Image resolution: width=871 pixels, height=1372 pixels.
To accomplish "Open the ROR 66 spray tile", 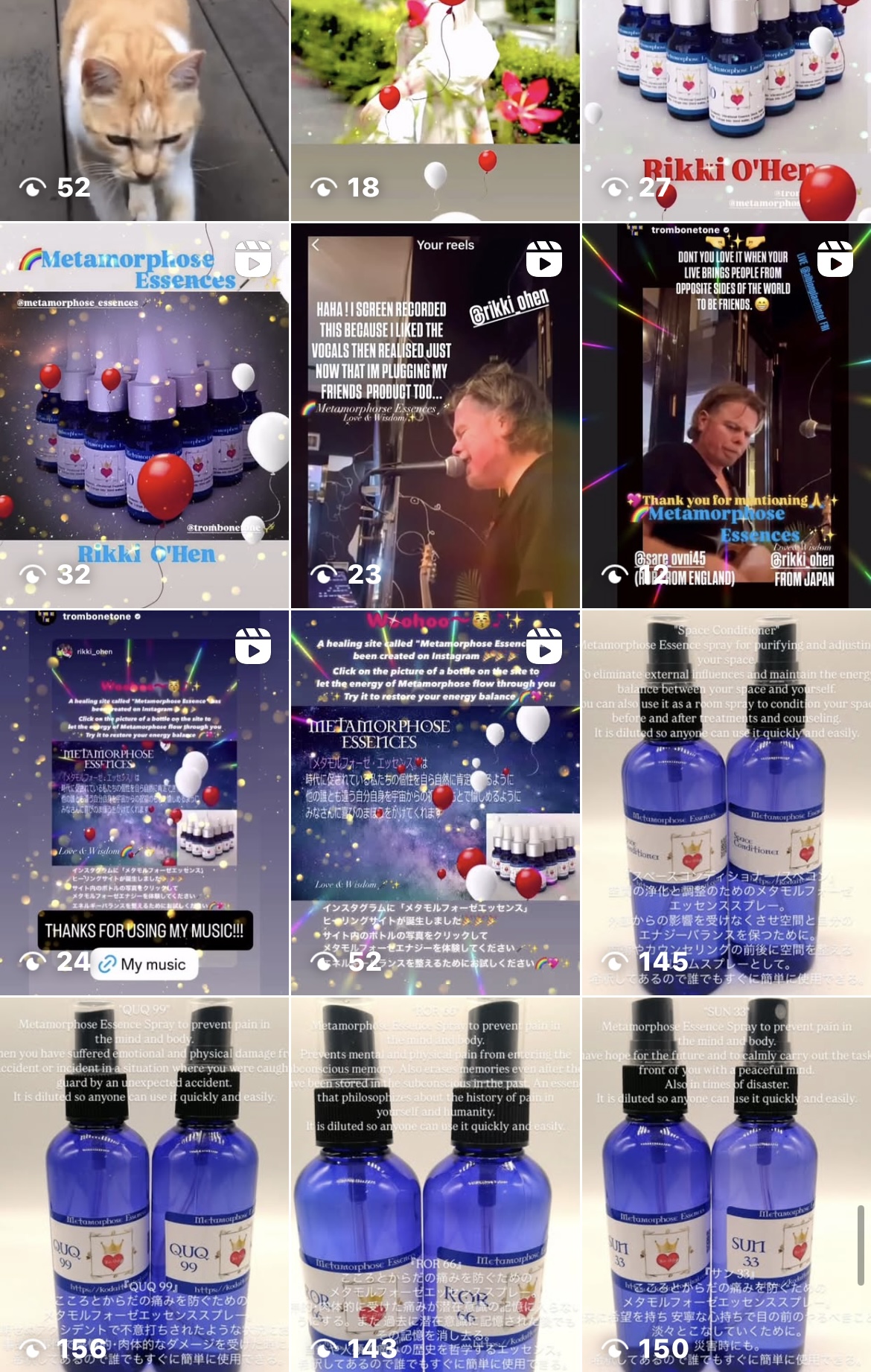I will coord(435,1184).
